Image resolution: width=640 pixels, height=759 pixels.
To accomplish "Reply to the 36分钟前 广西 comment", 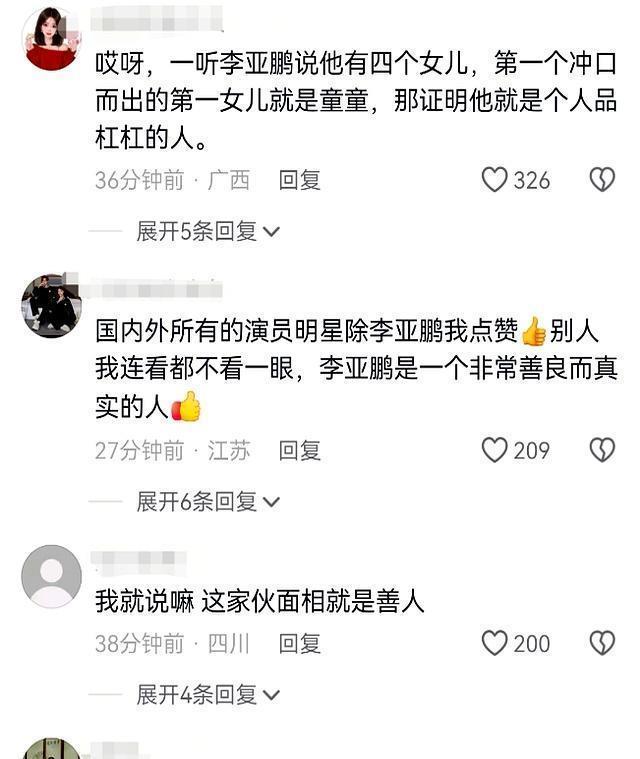I will 299,180.
